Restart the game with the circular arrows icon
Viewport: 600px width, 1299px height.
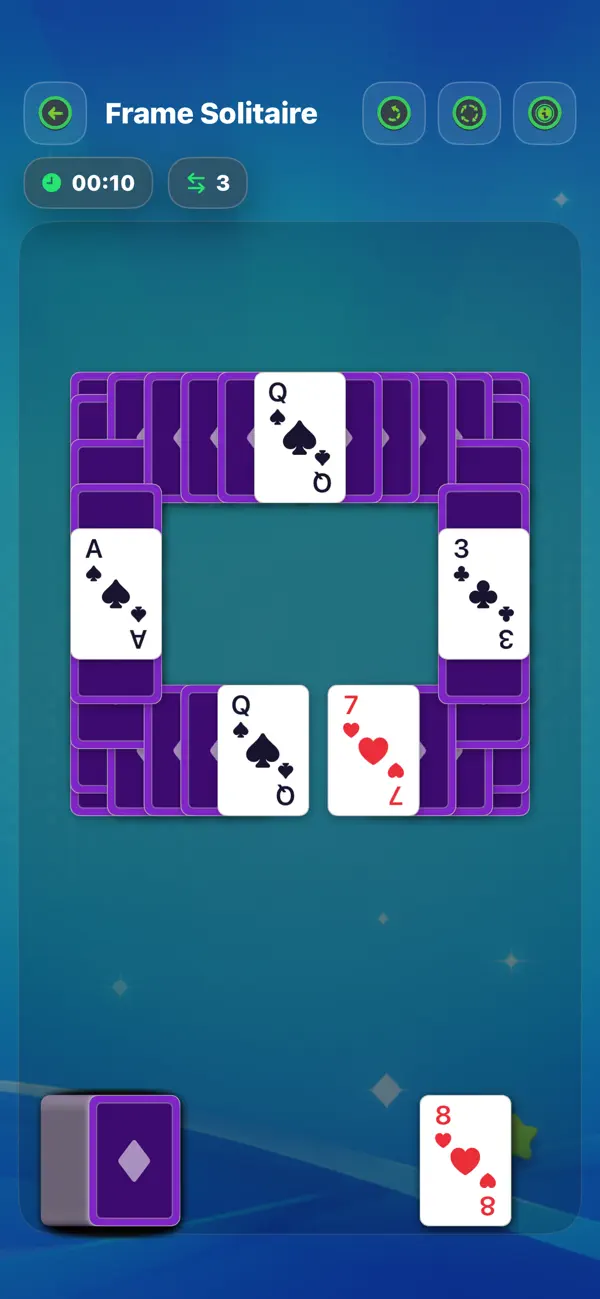(x=469, y=113)
